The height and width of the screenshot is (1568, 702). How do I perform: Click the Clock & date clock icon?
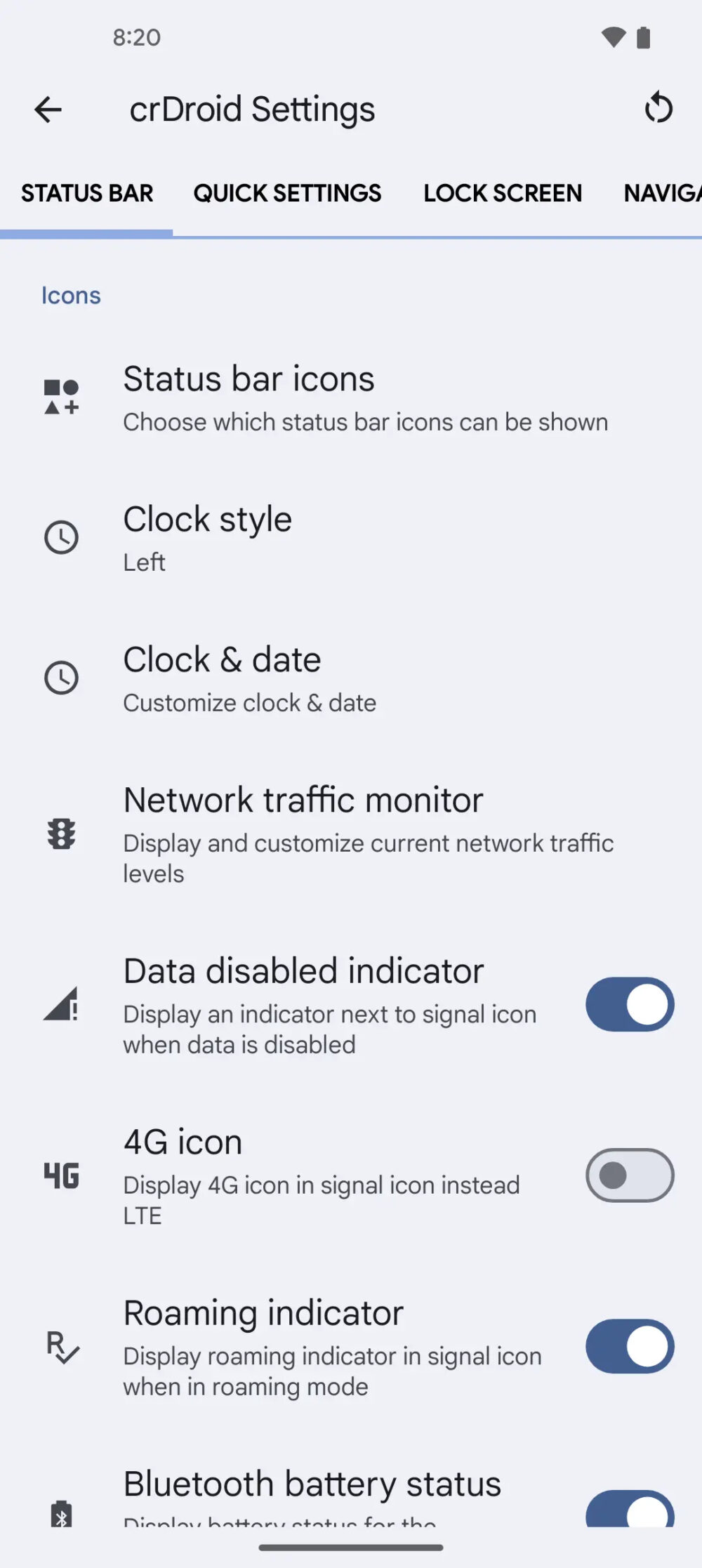[62, 678]
